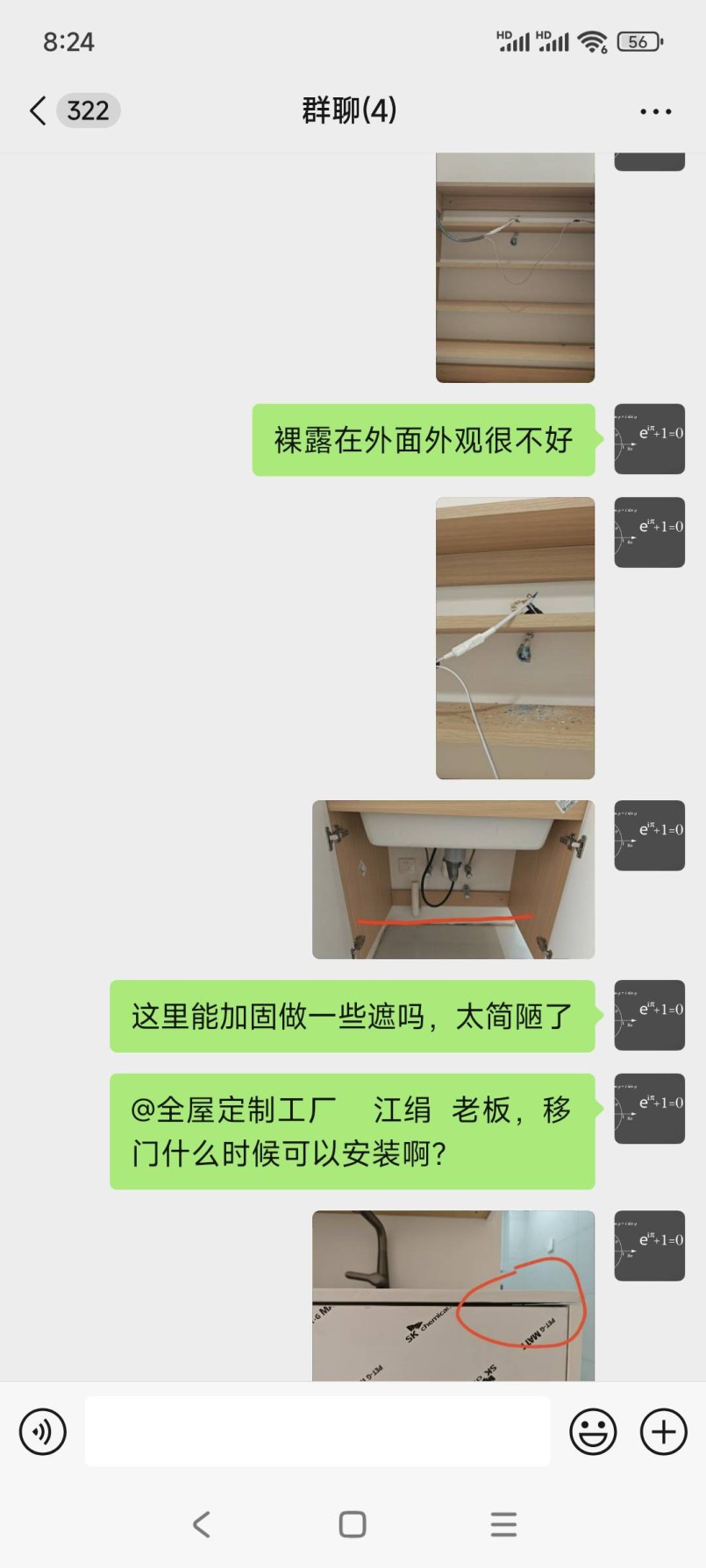
Task: View the sink cabinet photo with red line
Action: click(453, 879)
